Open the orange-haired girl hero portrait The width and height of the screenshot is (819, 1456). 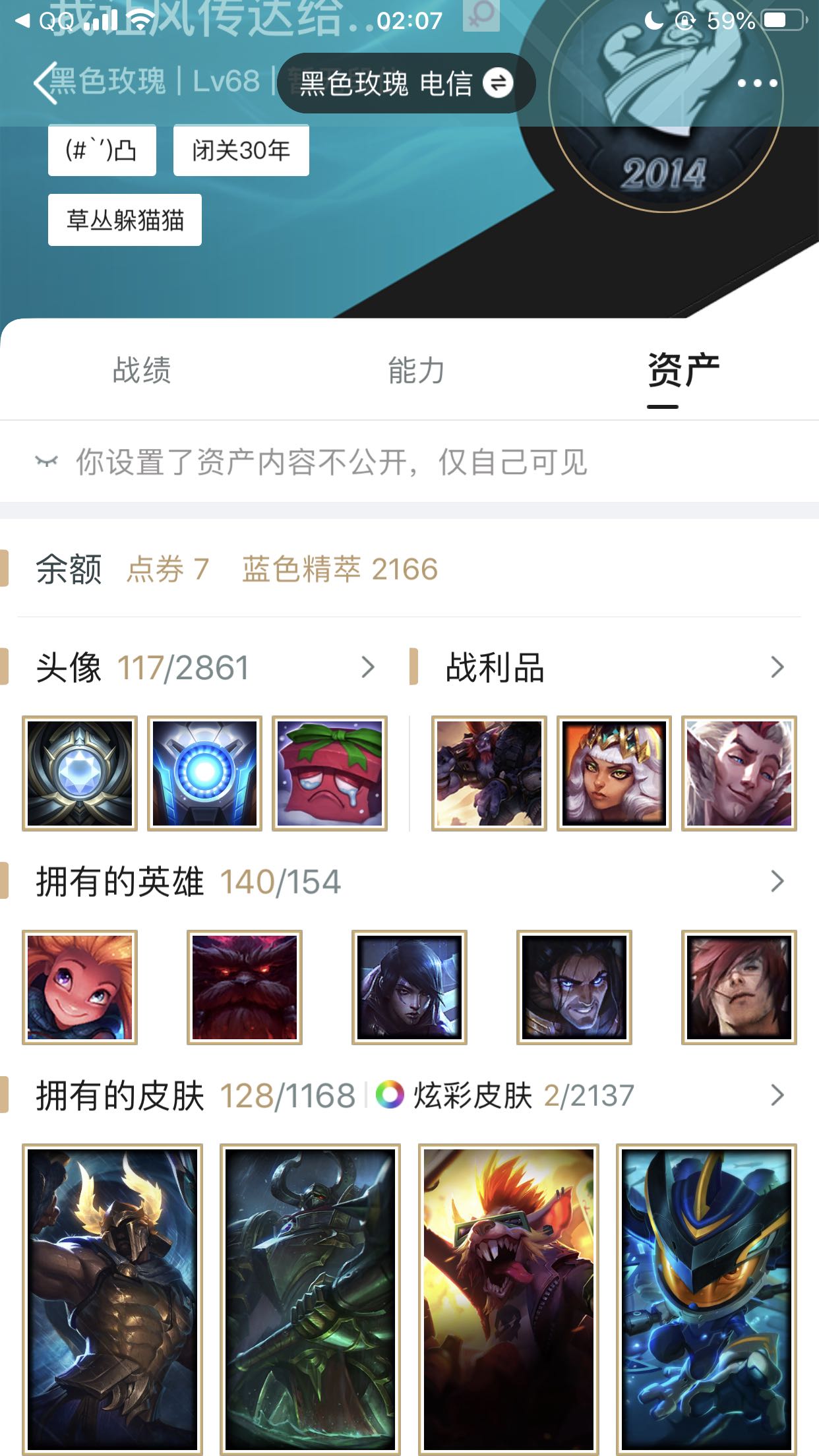coord(80,987)
